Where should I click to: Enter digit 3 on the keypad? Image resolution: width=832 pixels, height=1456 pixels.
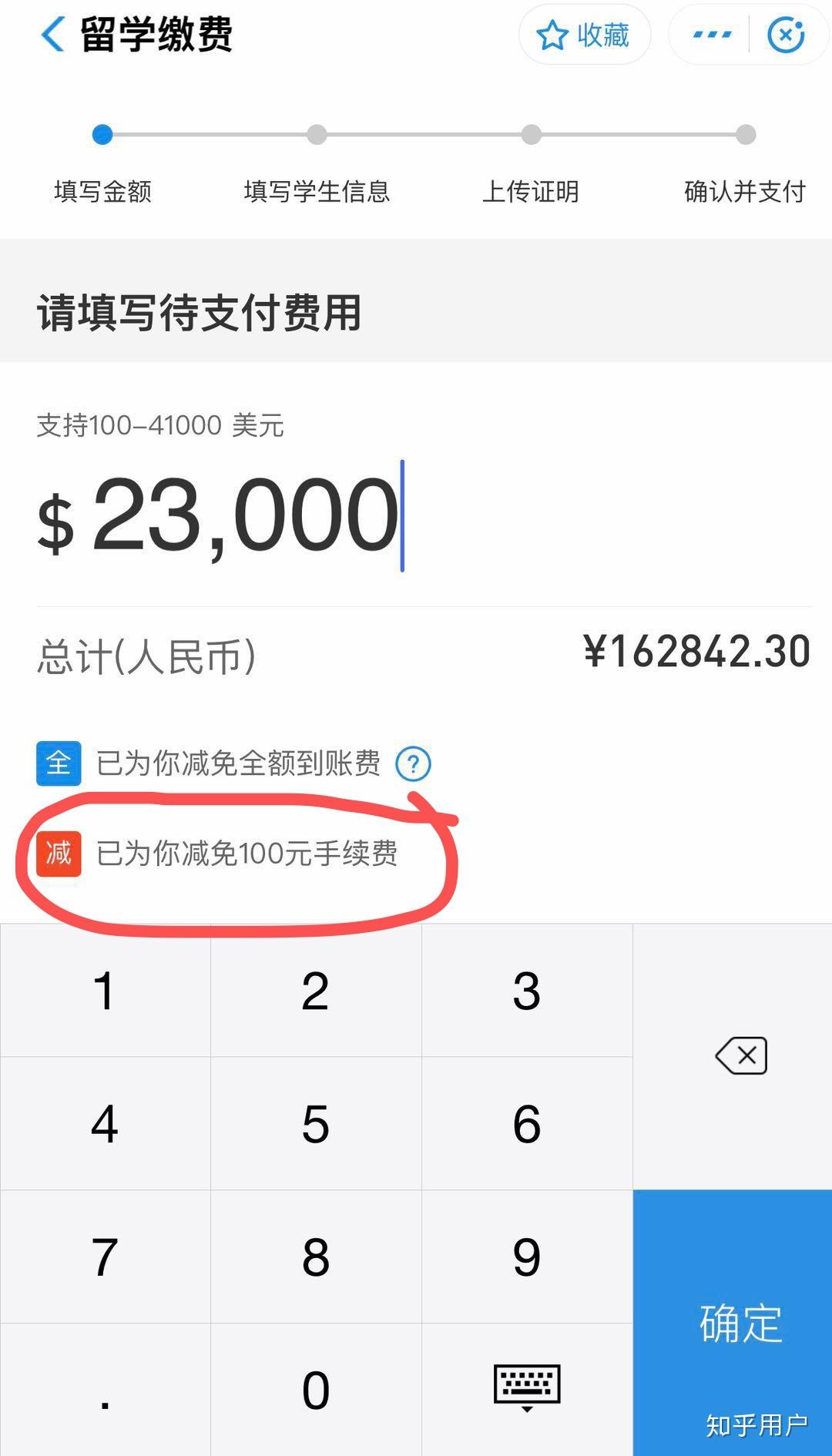(527, 991)
